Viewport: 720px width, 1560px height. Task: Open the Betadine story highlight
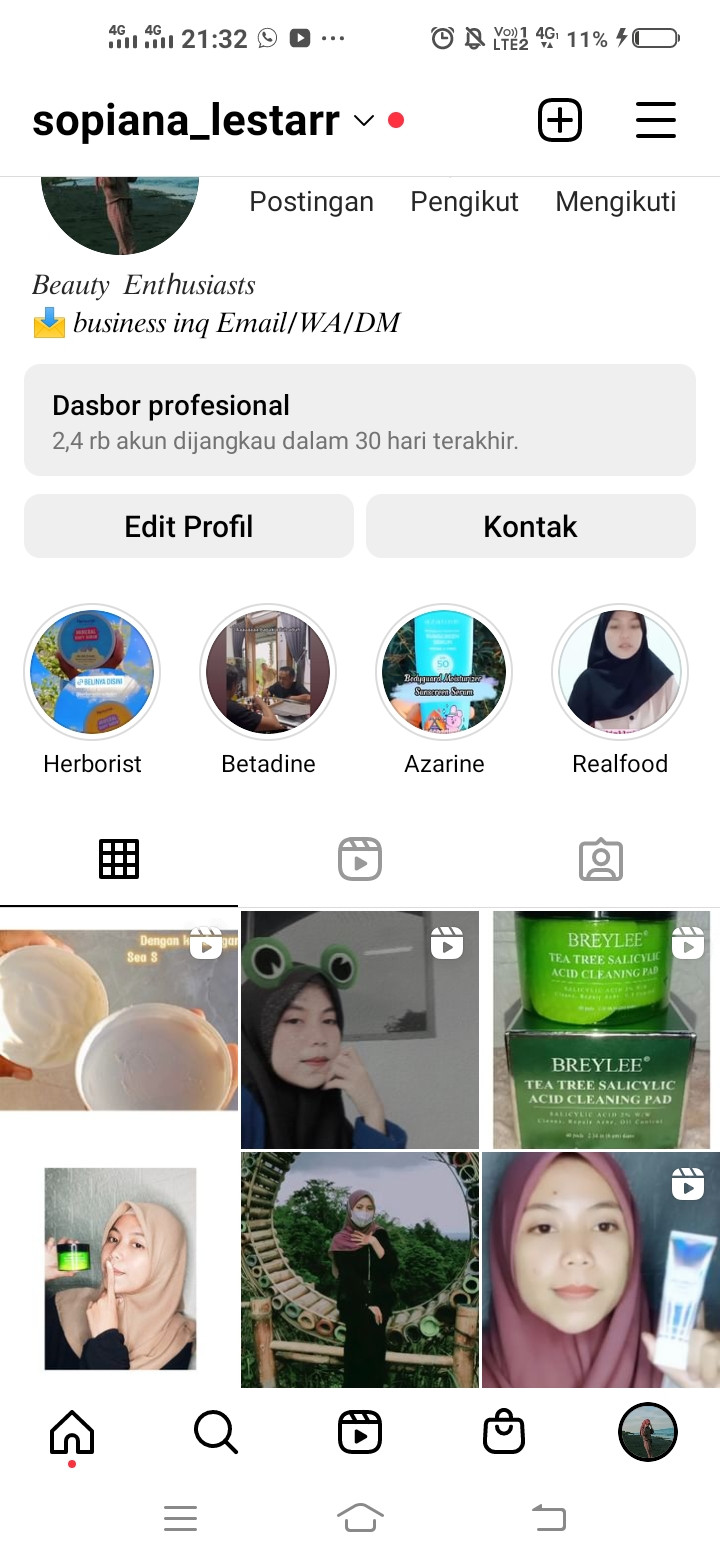(268, 672)
